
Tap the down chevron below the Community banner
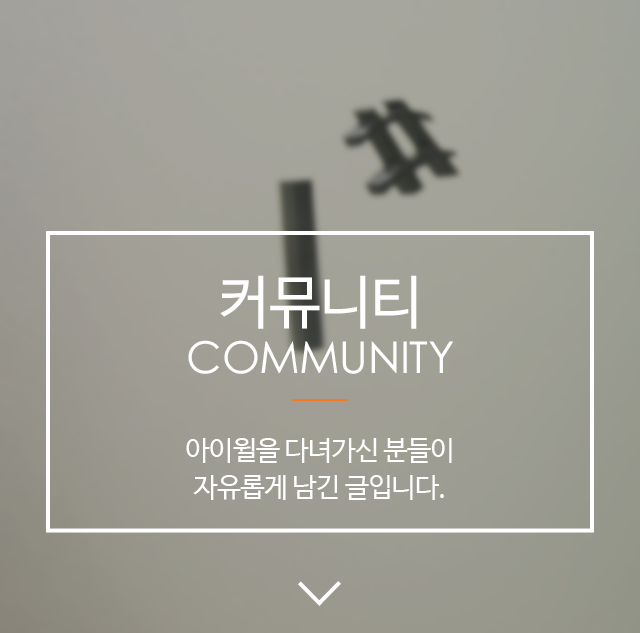[320, 592]
